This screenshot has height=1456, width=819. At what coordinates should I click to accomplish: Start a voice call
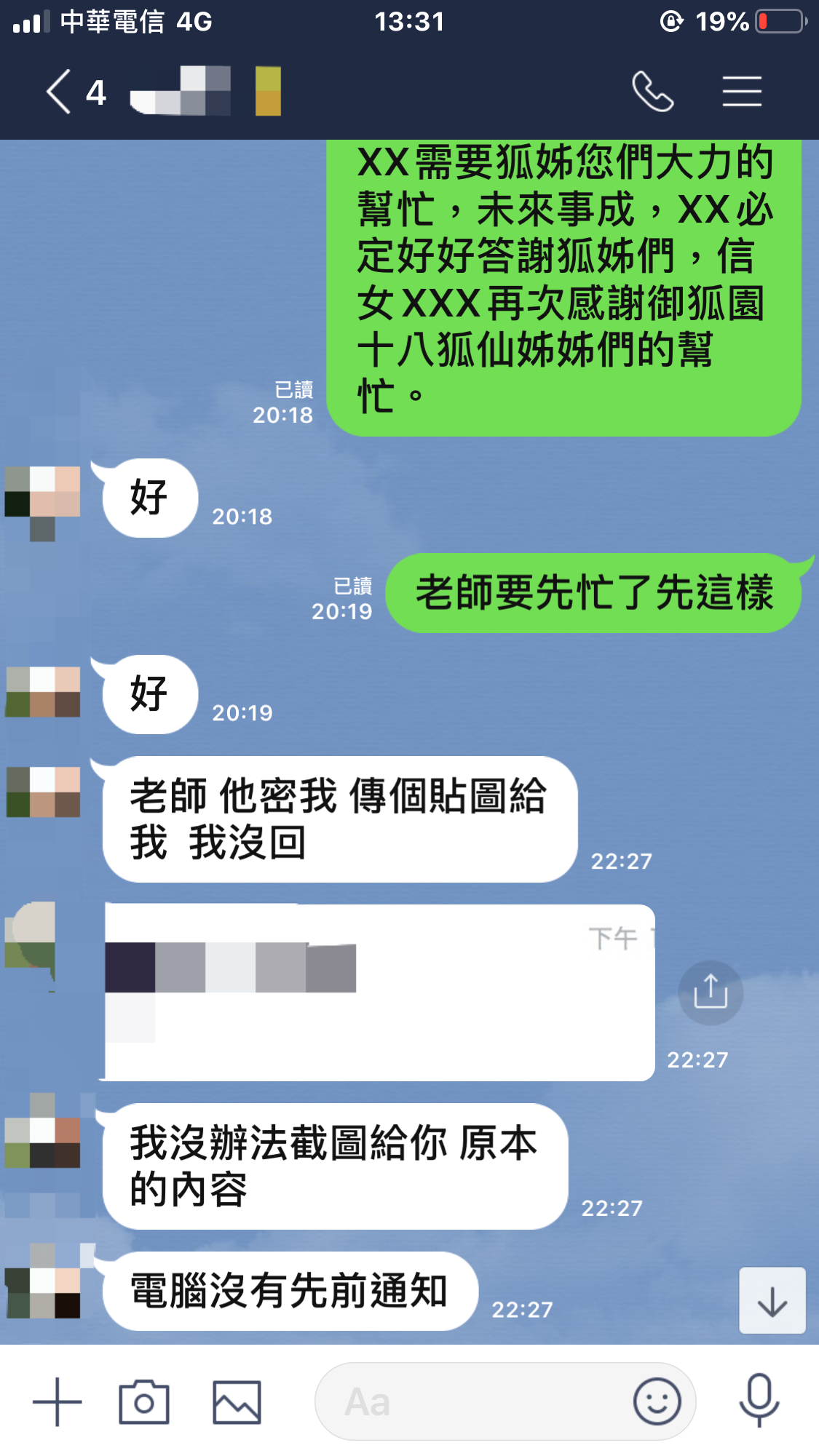652,92
